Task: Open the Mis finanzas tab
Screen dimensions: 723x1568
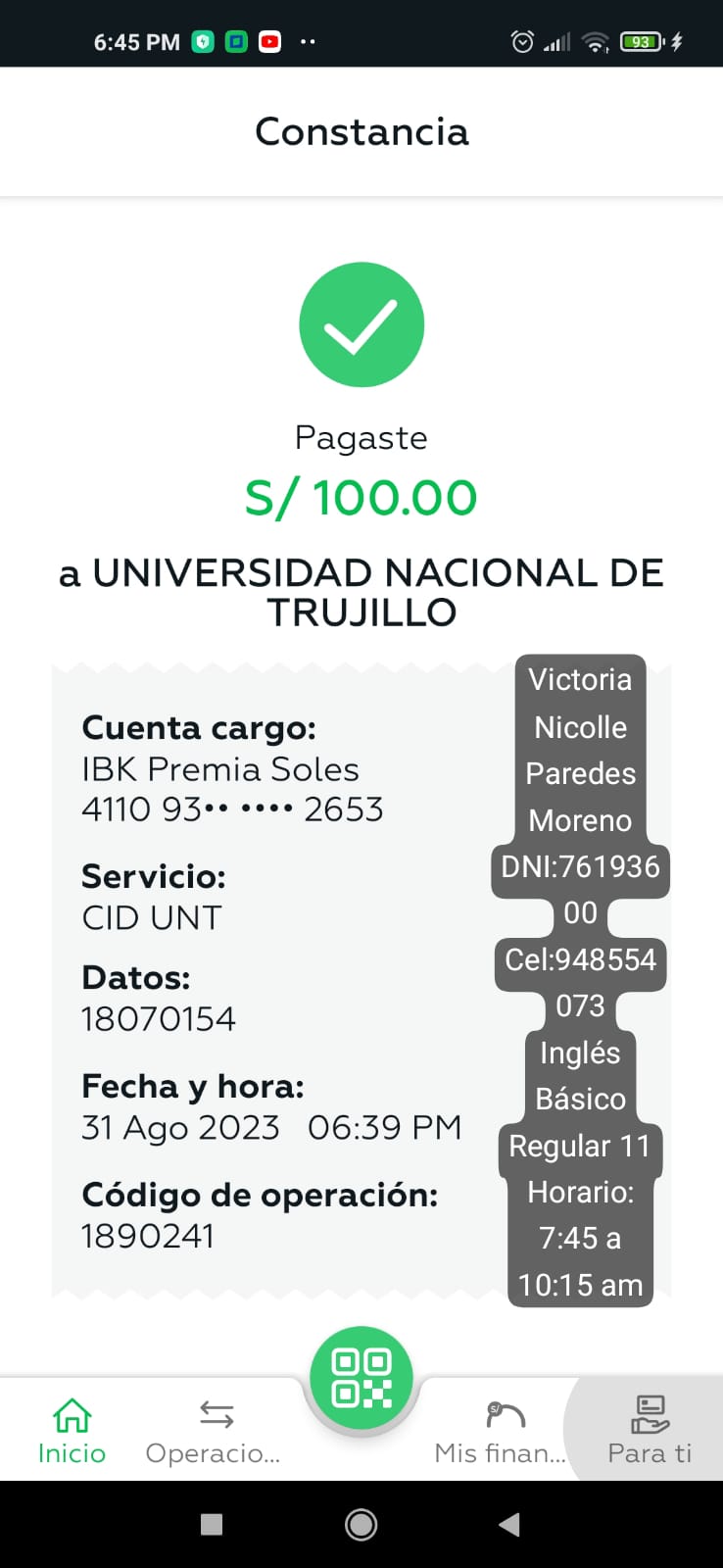Action: tap(501, 1430)
